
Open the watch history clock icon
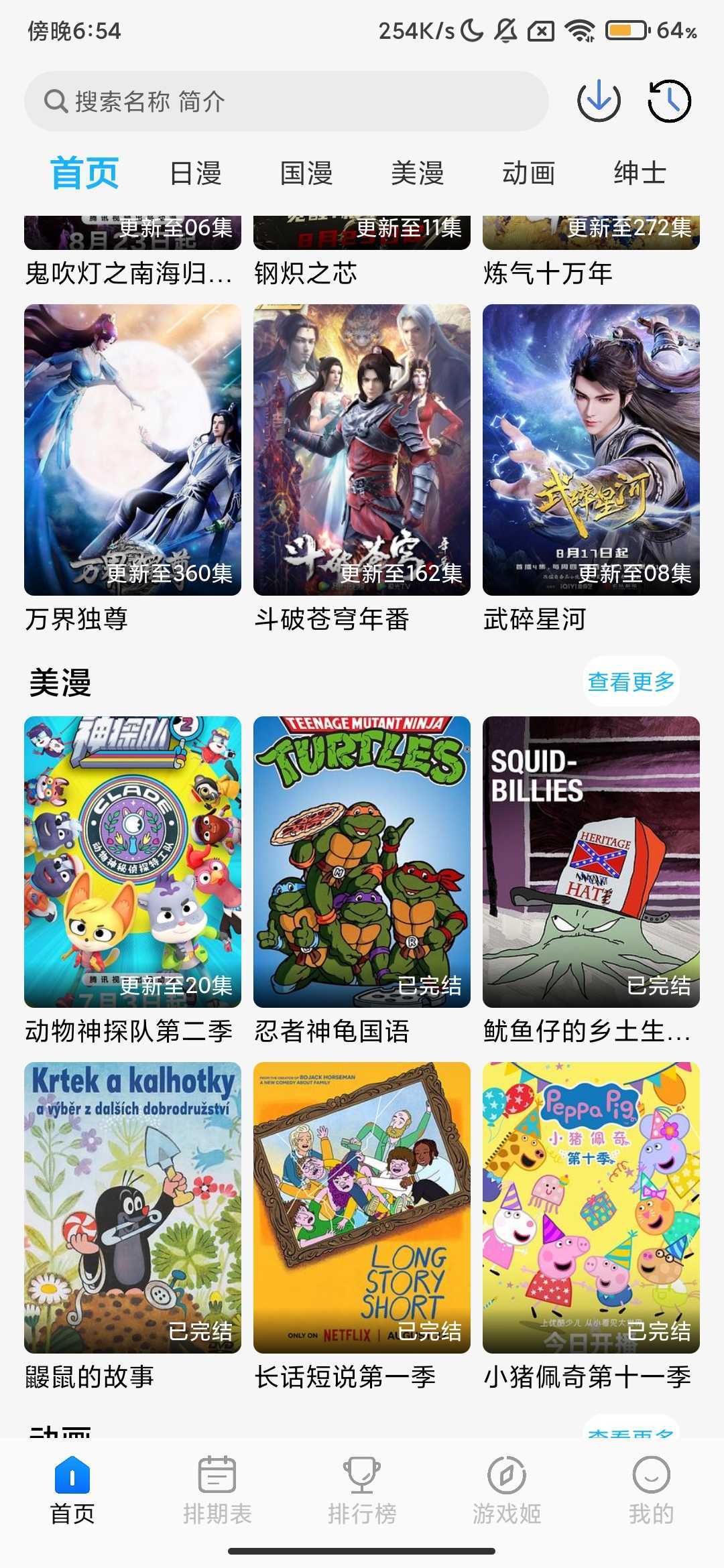click(669, 101)
